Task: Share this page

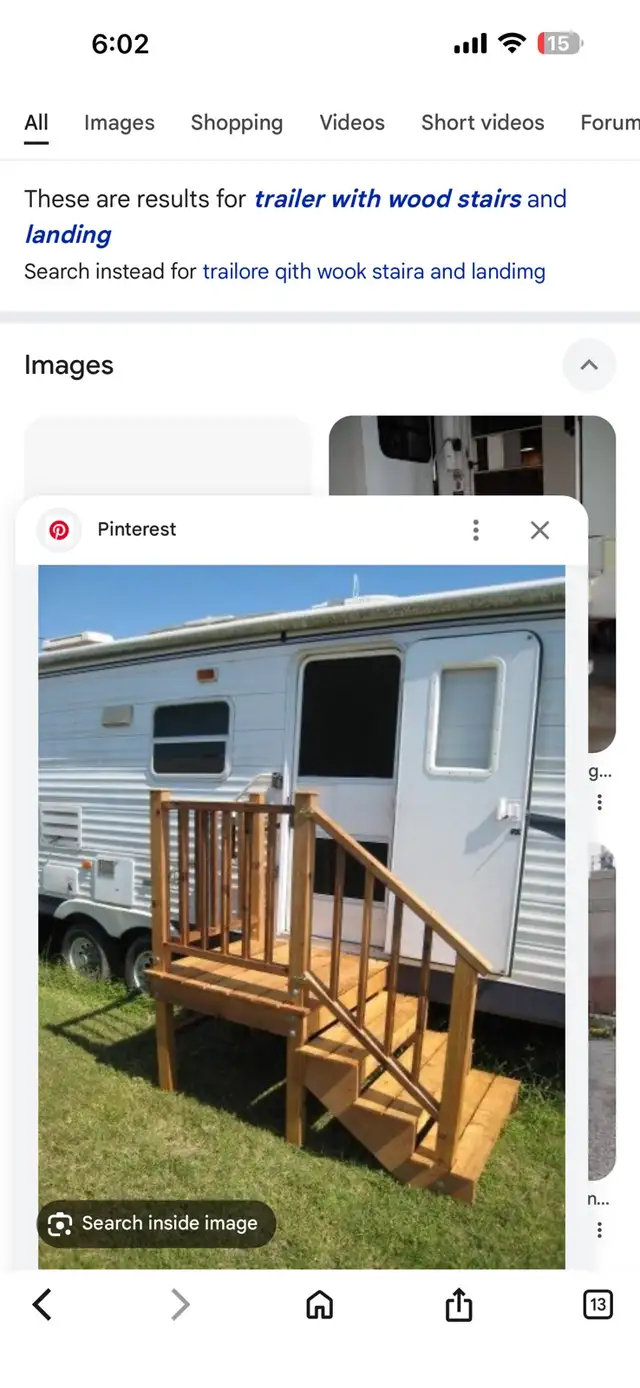Action: 459,1303
